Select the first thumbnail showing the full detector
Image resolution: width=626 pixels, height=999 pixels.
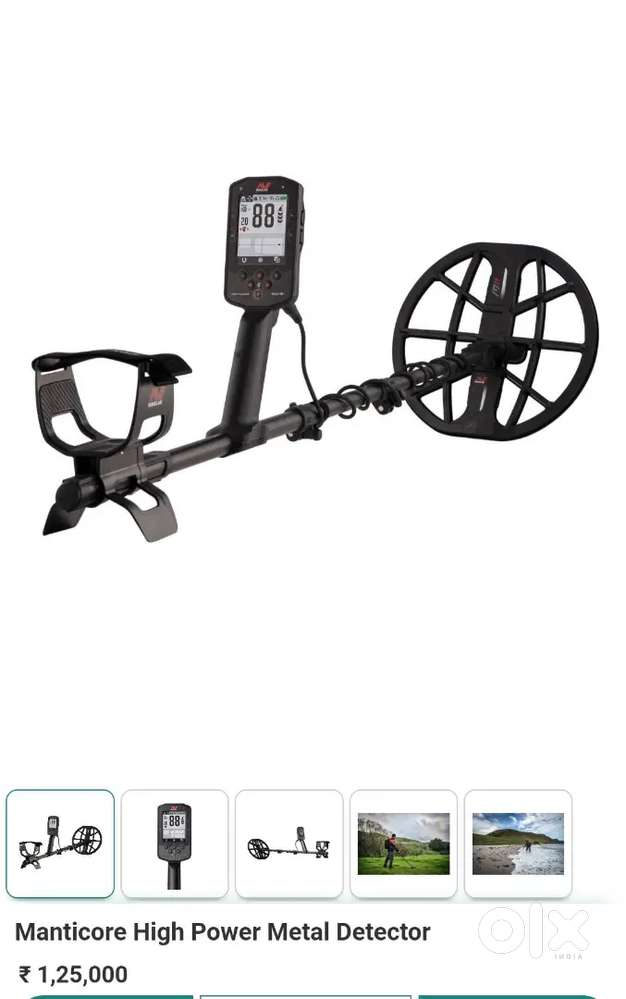(60, 843)
